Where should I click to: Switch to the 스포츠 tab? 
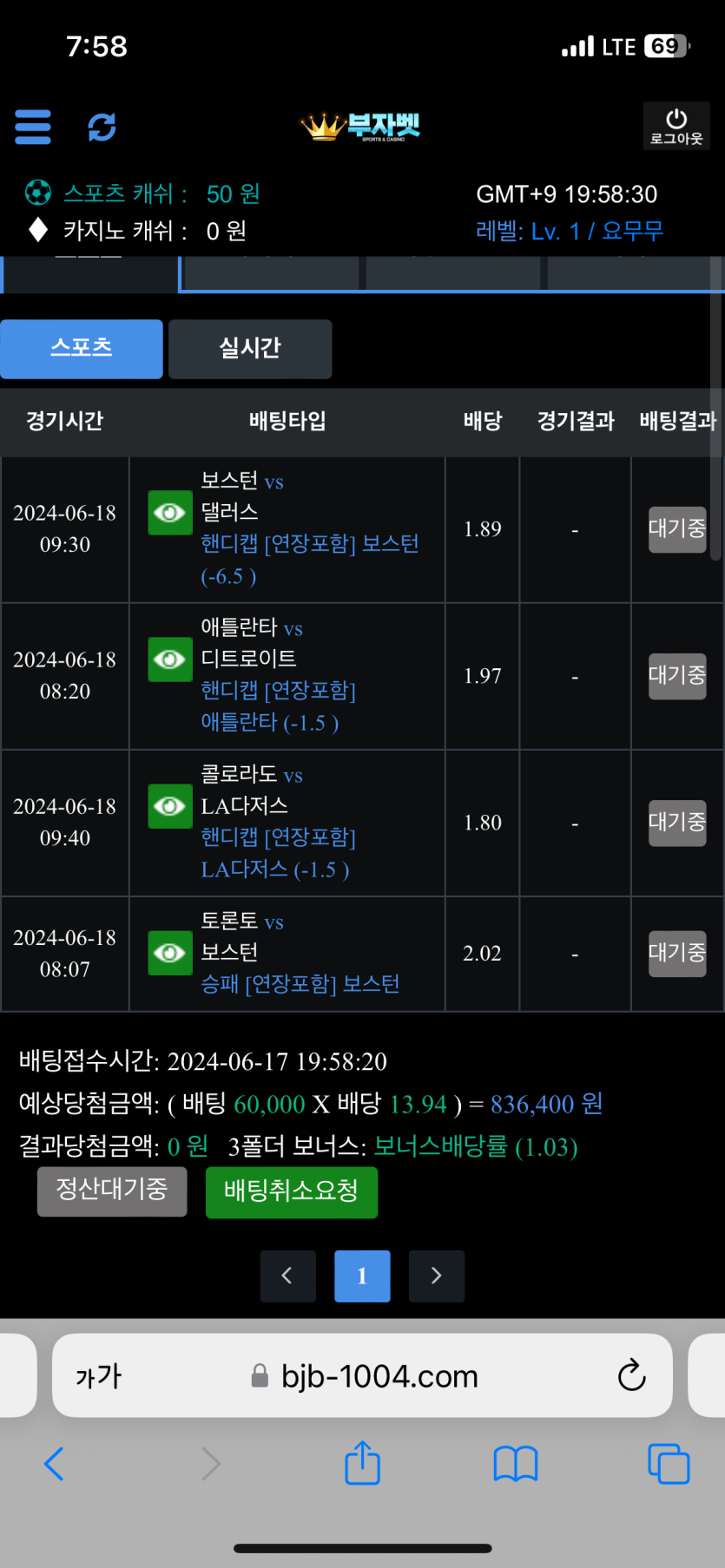(82, 349)
